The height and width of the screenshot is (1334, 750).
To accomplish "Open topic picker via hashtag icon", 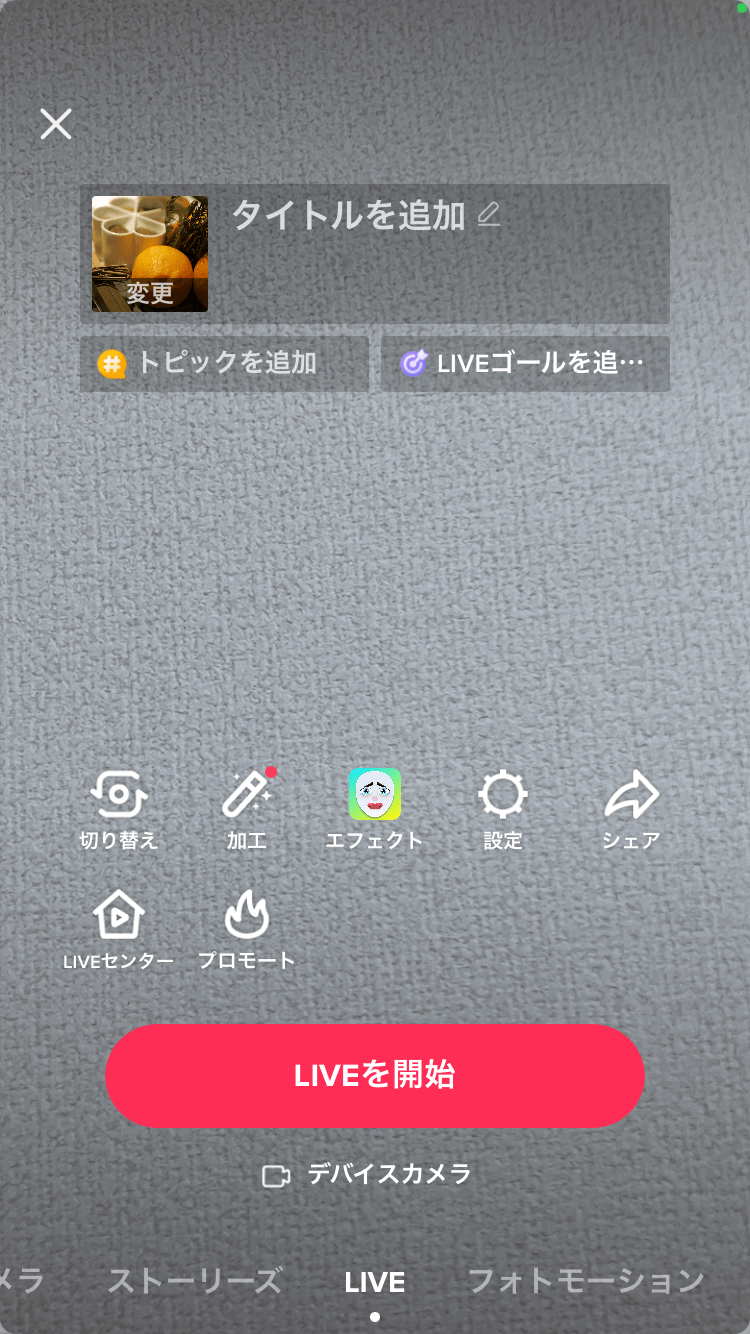I will point(110,363).
